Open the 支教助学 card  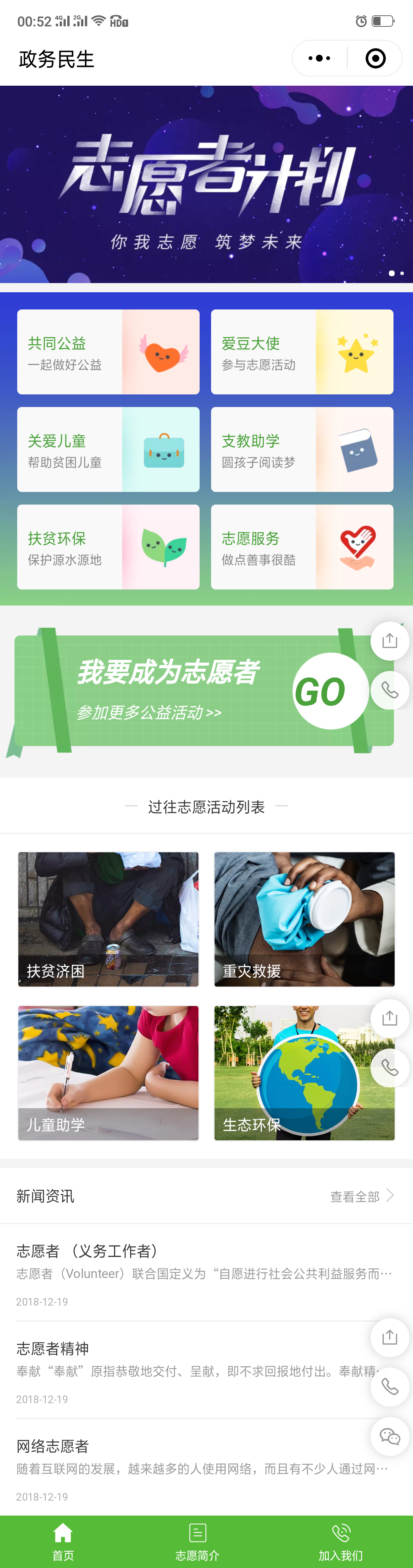302,449
